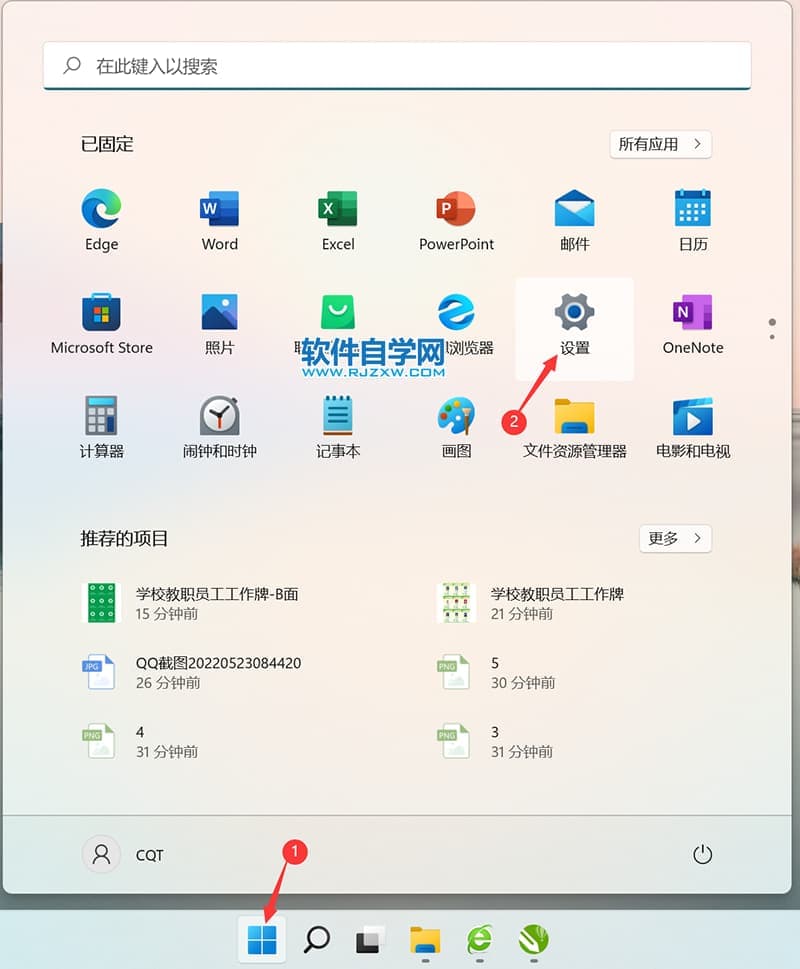Launch Microsoft Edge

pyautogui.click(x=101, y=220)
